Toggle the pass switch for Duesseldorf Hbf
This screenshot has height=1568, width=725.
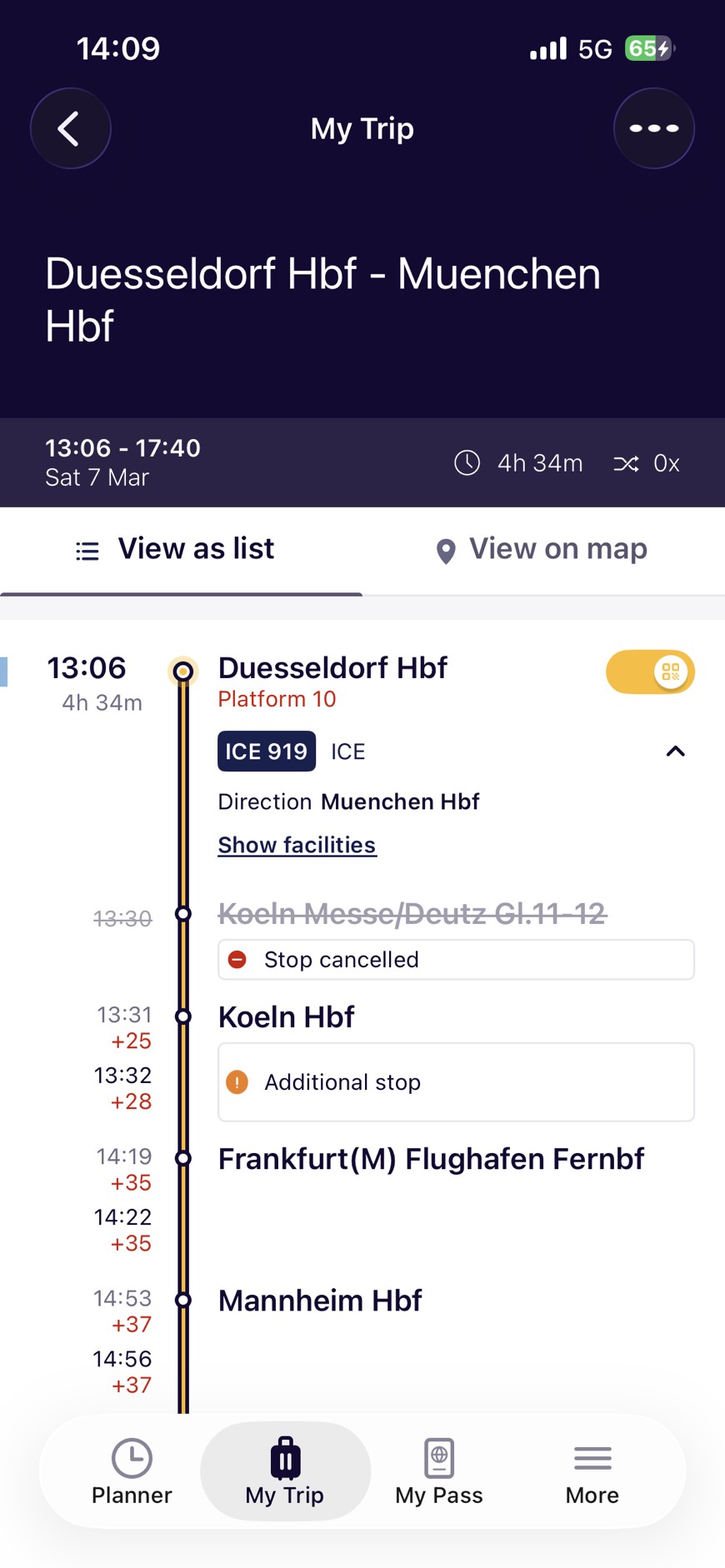pyautogui.click(x=650, y=672)
